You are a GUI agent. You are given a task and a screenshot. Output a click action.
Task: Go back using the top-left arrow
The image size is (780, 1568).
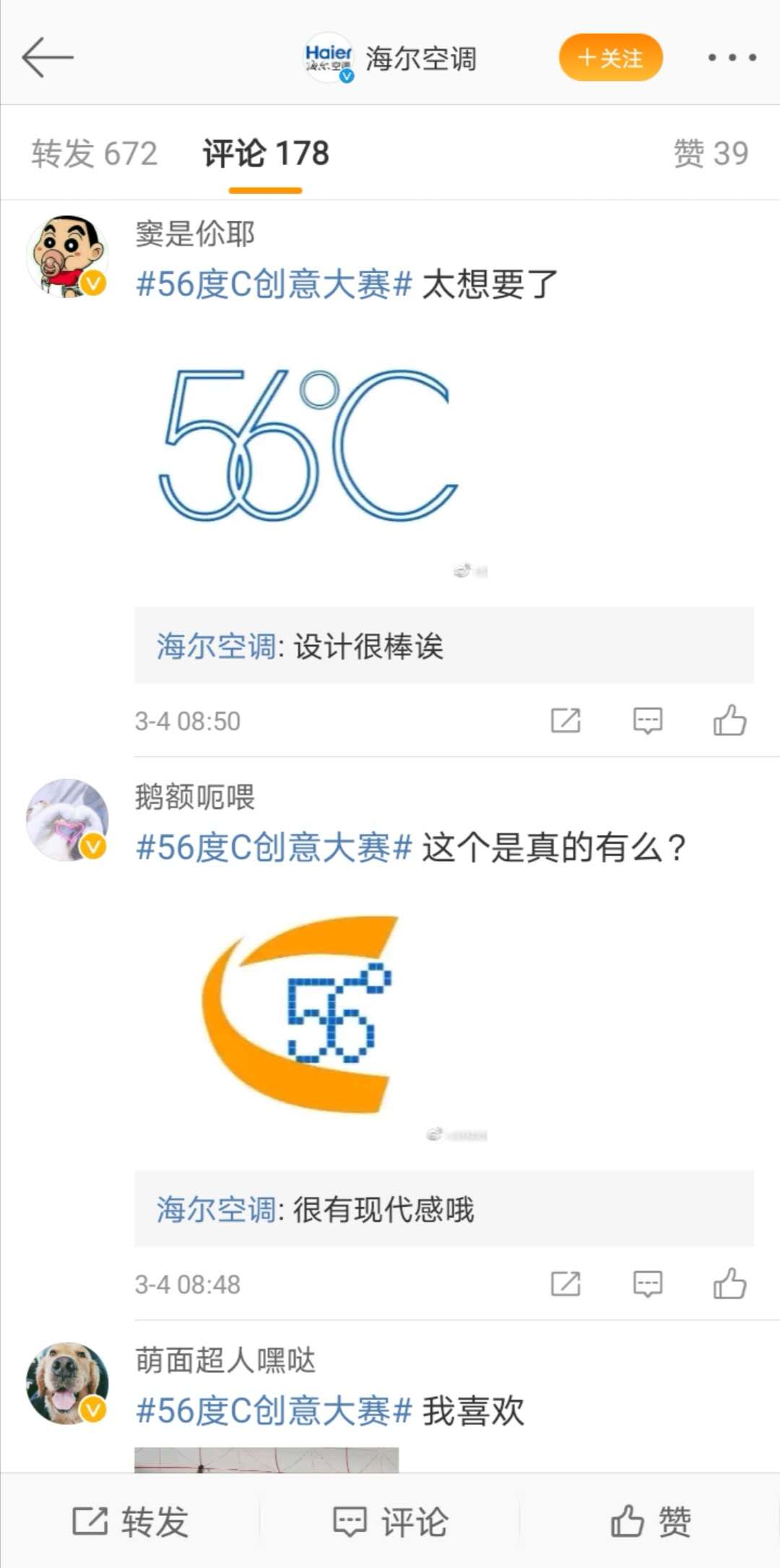tap(48, 57)
